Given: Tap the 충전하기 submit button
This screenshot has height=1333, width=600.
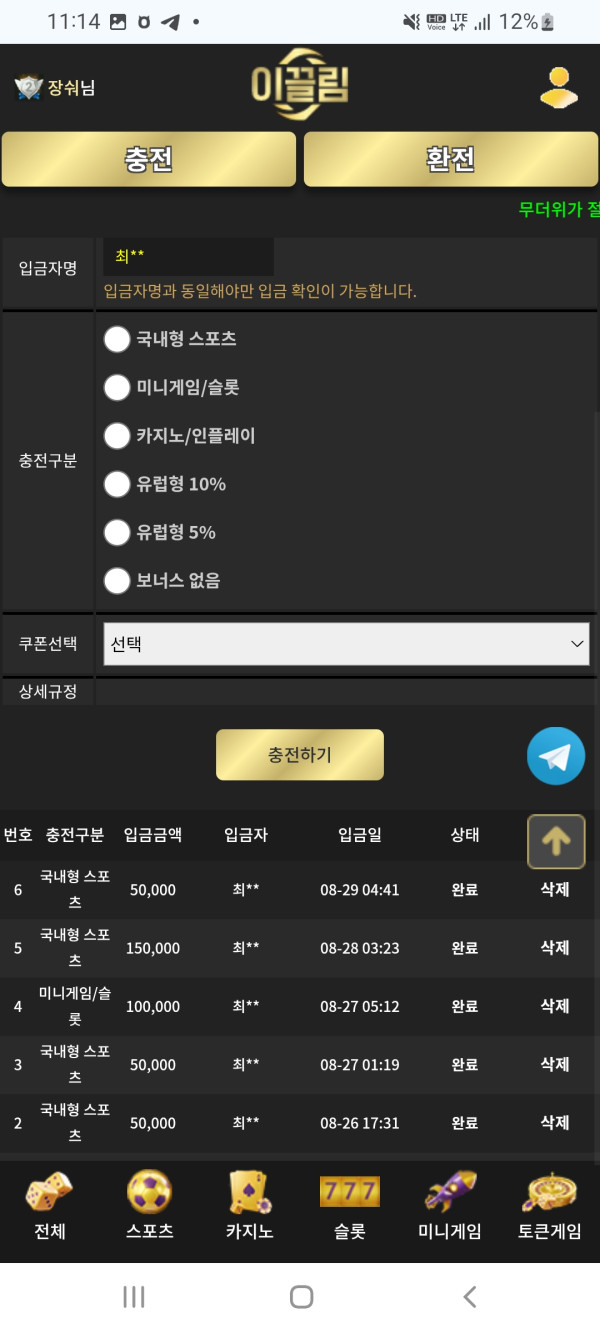Looking at the screenshot, I should [x=300, y=755].
